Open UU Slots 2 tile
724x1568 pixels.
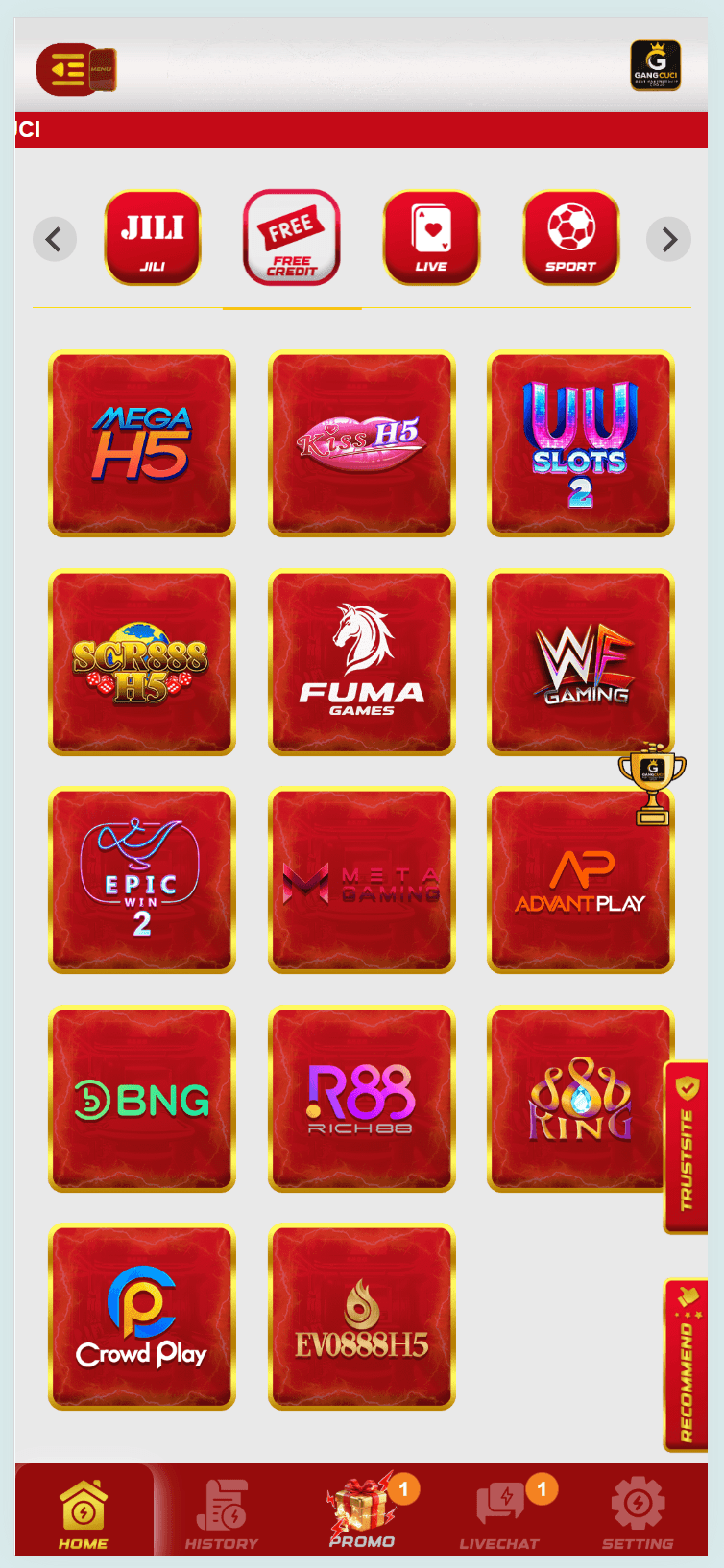coord(581,443)
